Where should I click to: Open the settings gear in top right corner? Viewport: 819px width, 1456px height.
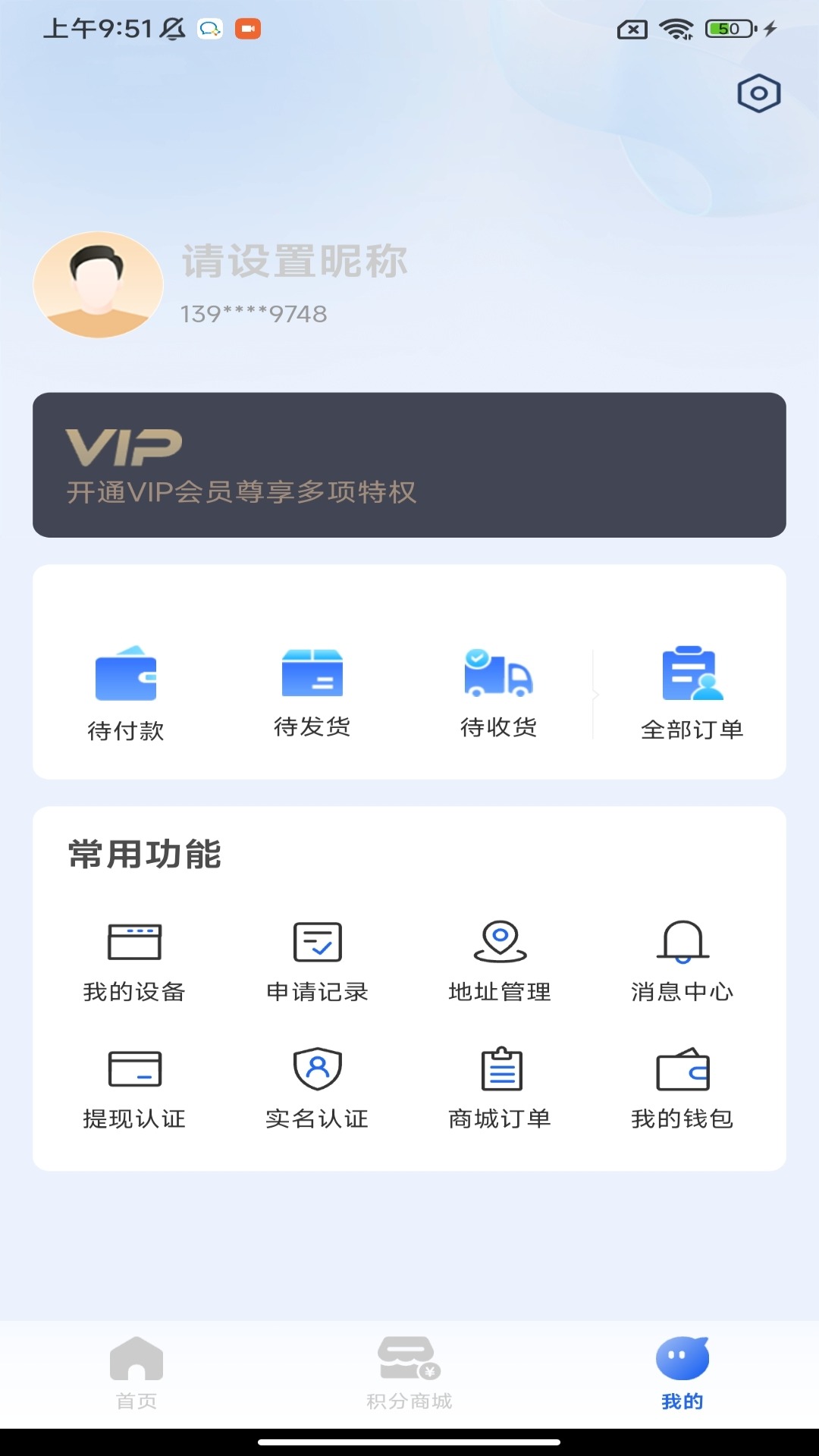[760, 93]
